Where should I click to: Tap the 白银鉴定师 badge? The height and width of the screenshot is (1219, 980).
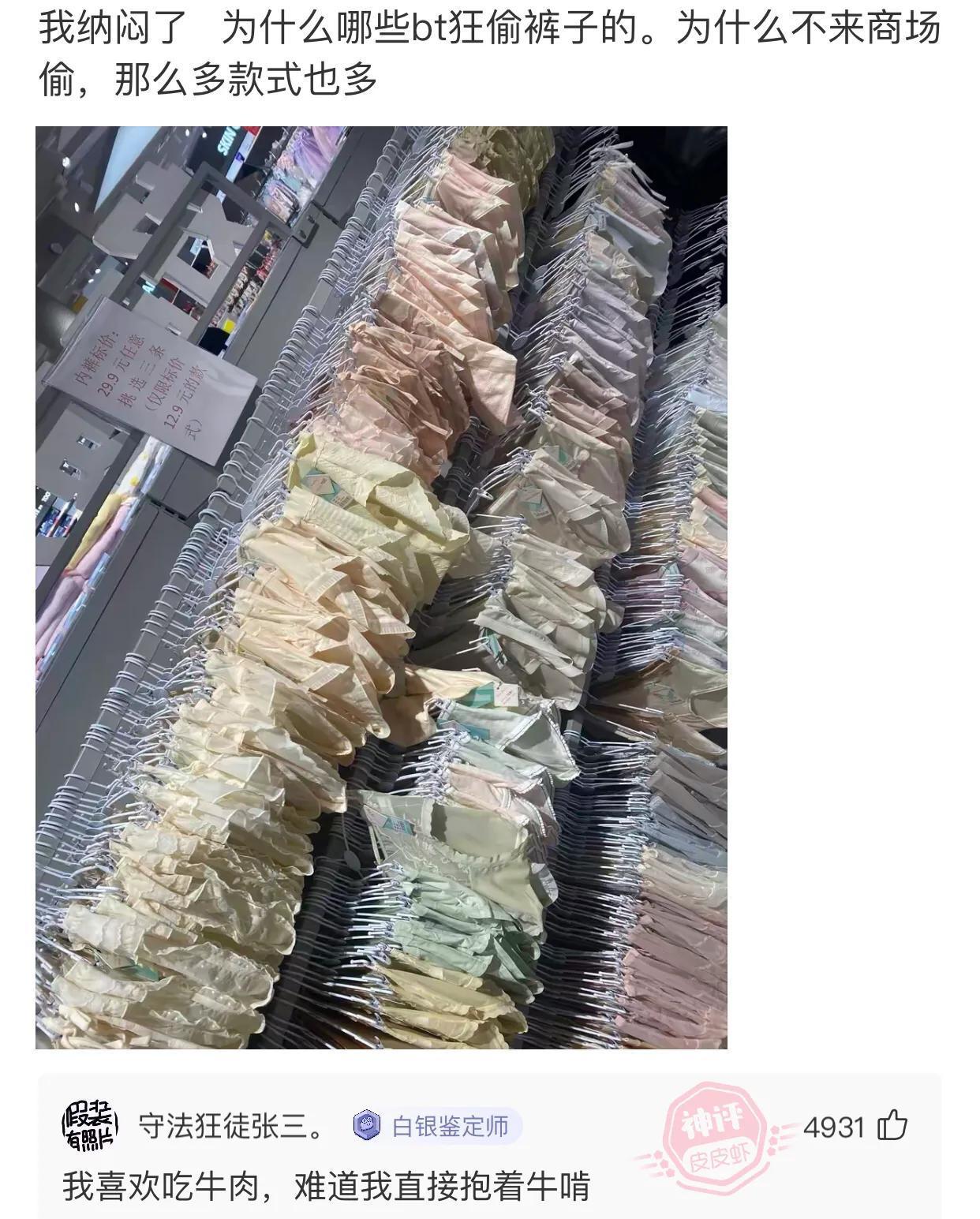pyautogui.click(x=437, y=1126)
